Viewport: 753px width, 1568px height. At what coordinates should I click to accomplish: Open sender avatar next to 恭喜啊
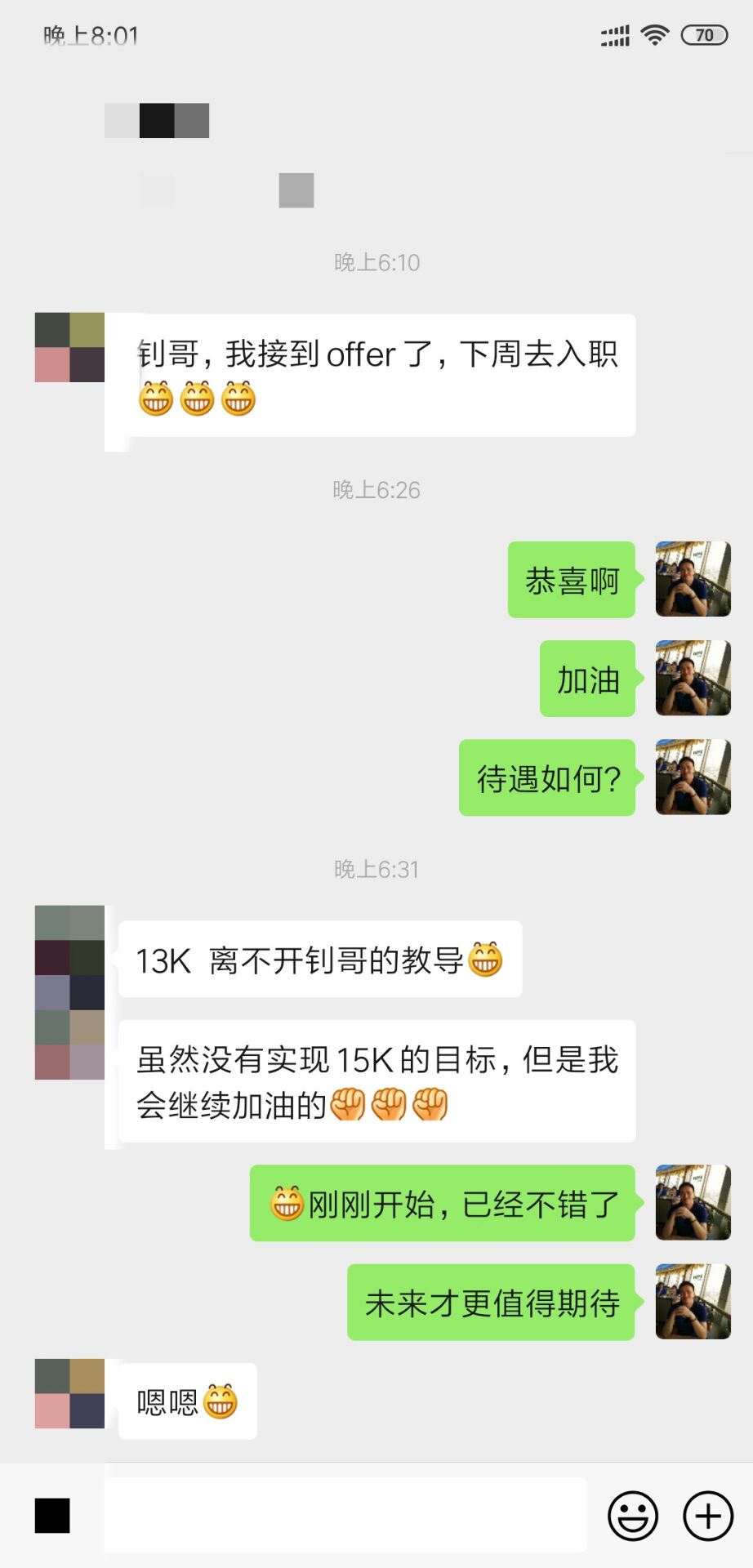tap(693, 579)
